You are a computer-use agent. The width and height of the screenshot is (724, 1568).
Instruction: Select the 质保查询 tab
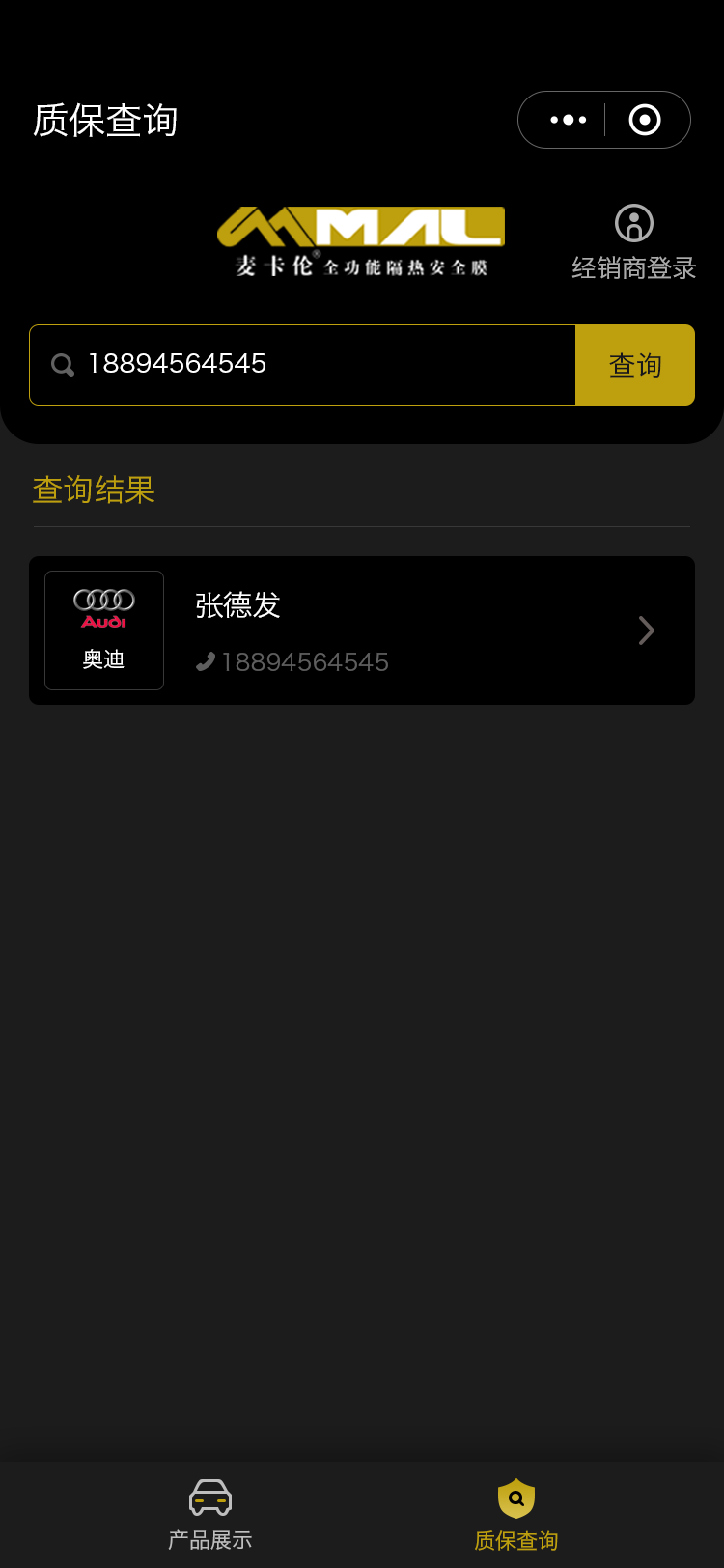(x=516, y=1514)
